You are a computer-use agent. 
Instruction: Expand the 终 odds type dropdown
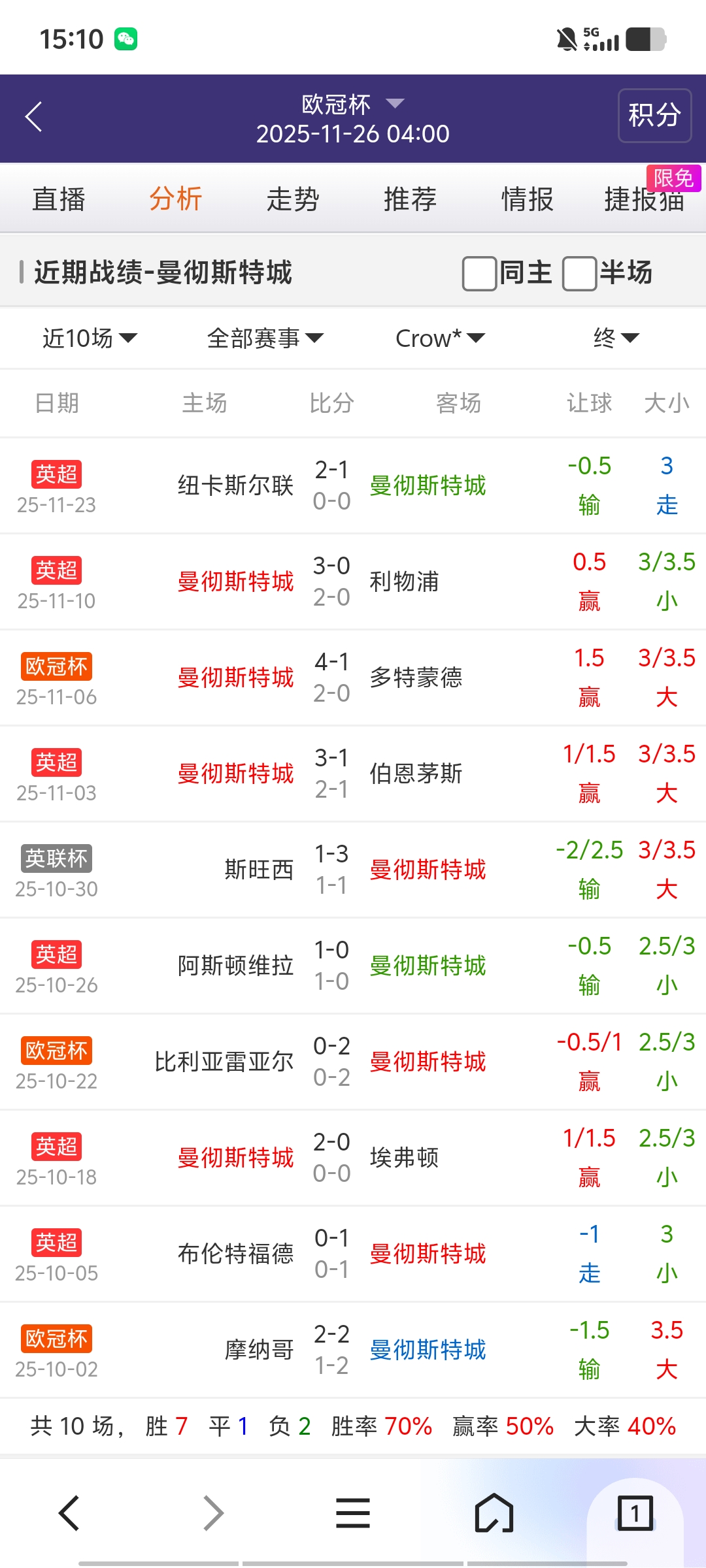point(615,338)
